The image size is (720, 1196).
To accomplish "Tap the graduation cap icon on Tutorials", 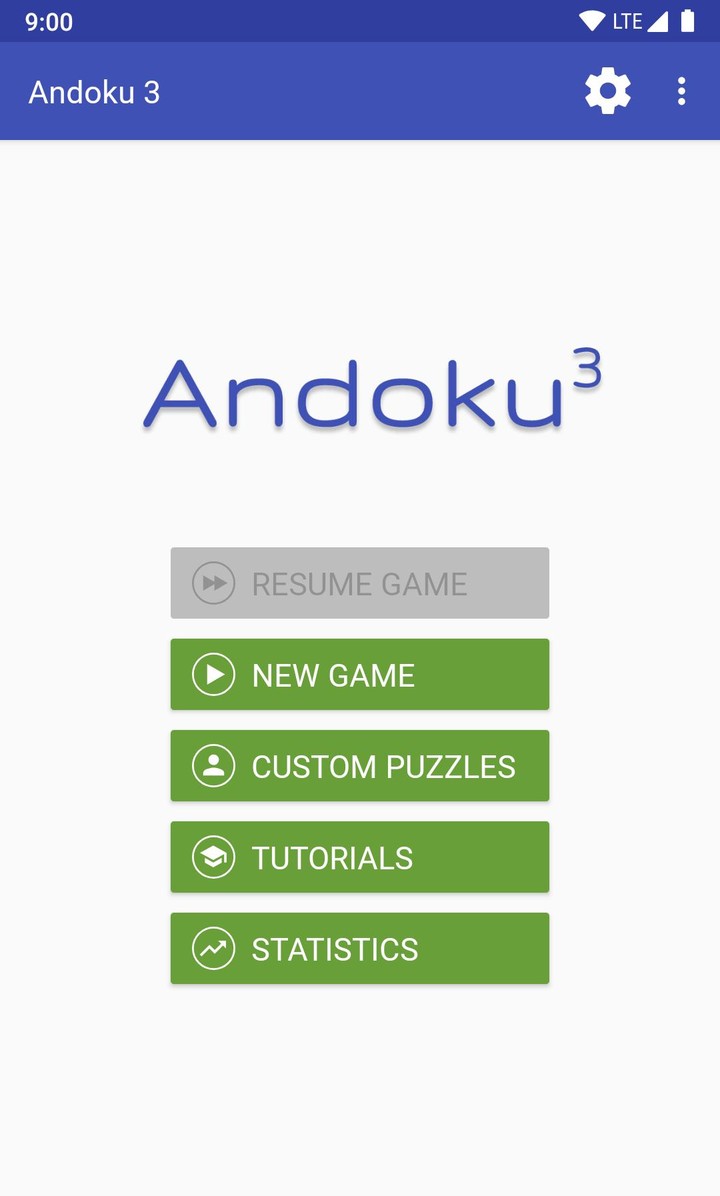I will [x=212, y=857].
